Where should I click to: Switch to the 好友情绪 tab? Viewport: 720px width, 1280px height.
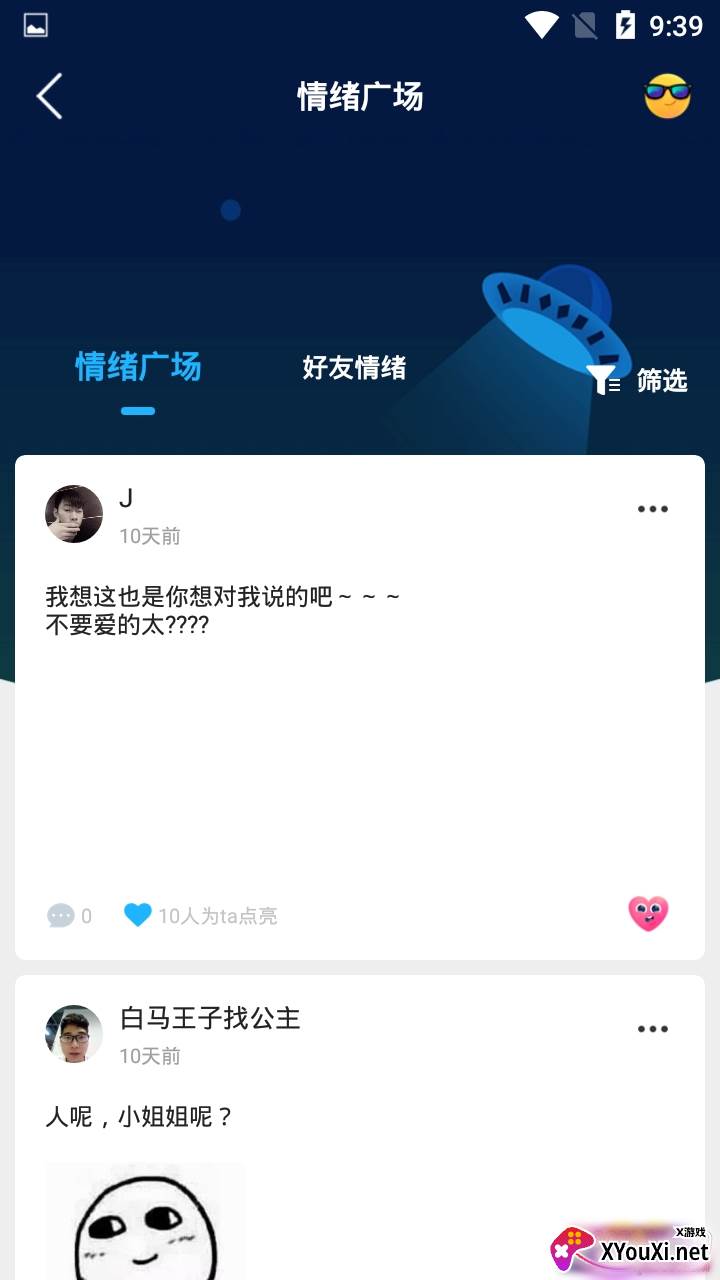point(354,367)
